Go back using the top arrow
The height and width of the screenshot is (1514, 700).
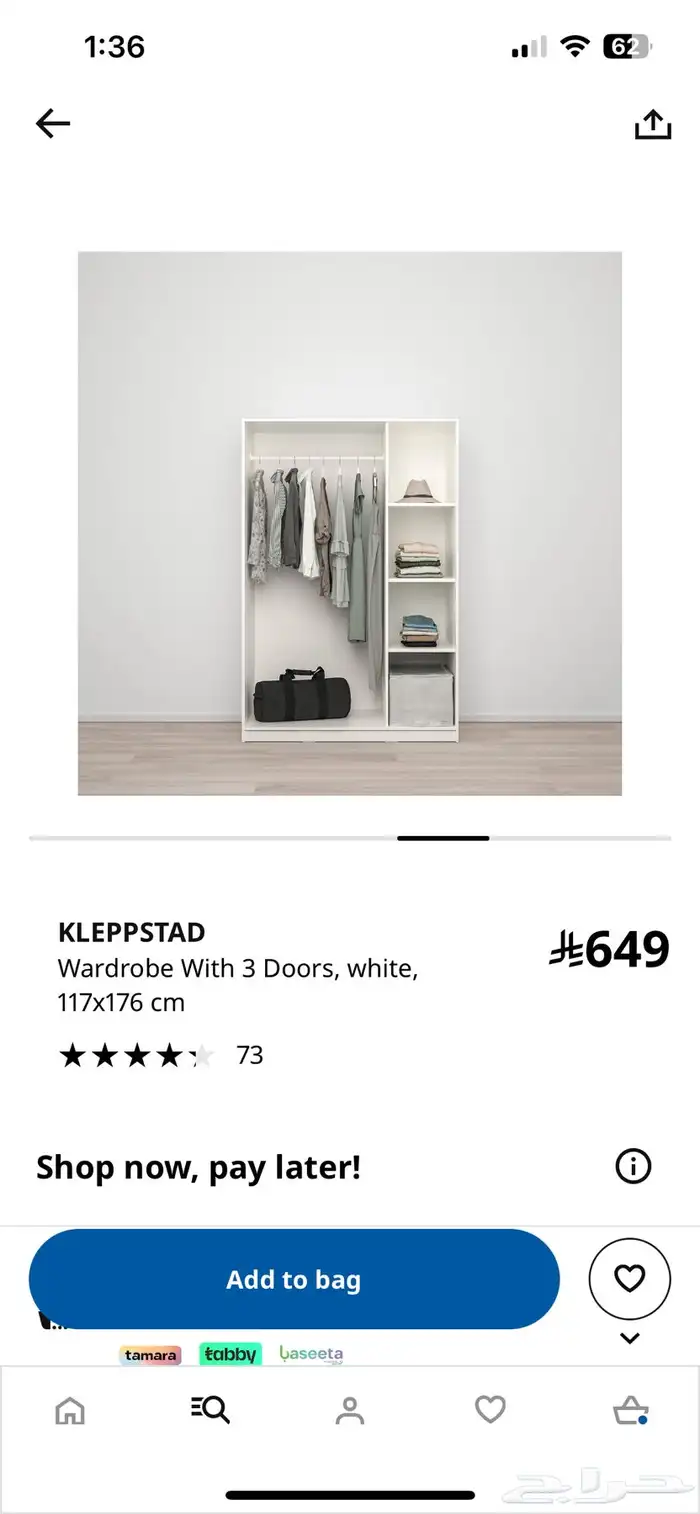point(53,124)
